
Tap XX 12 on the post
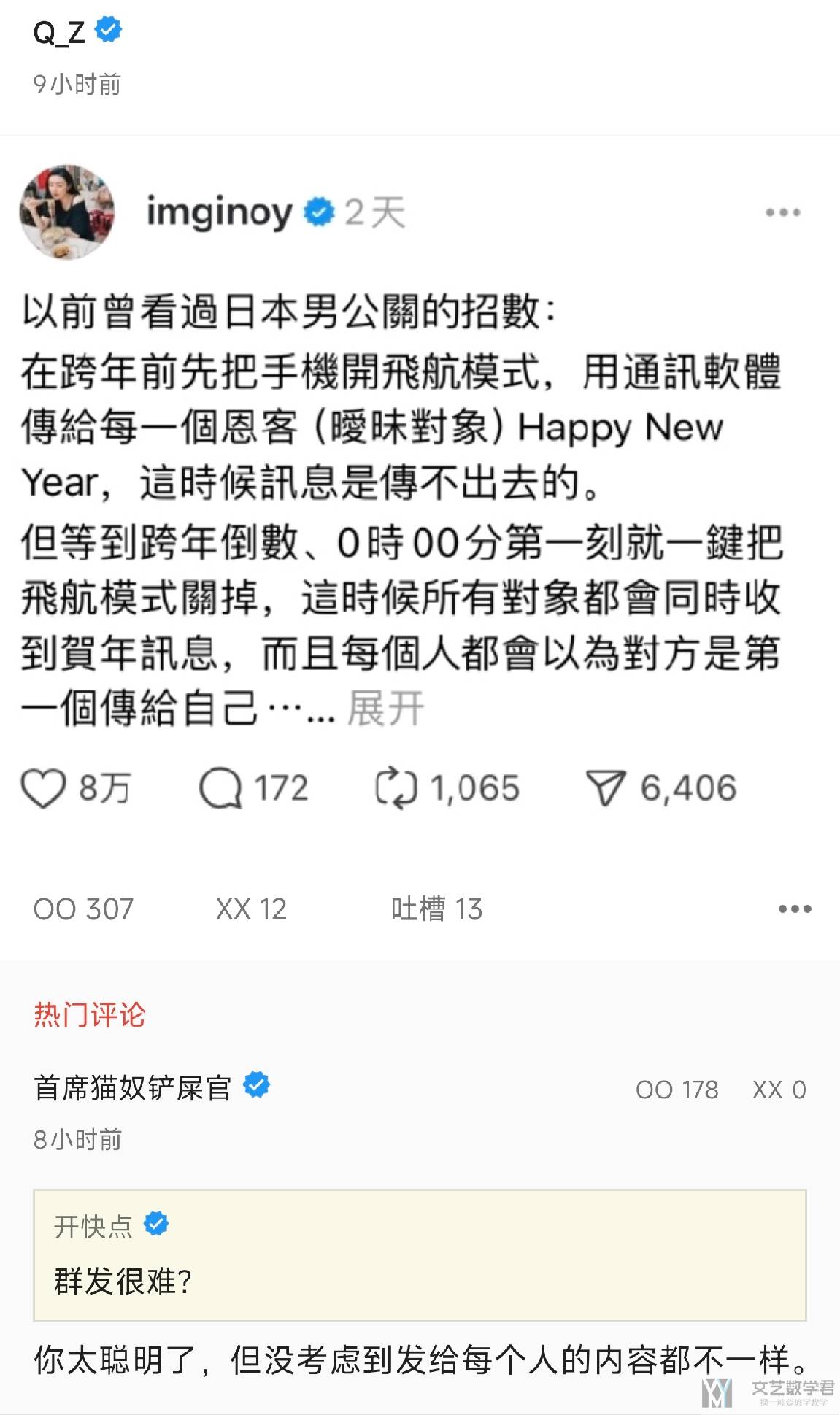[251, 909]
